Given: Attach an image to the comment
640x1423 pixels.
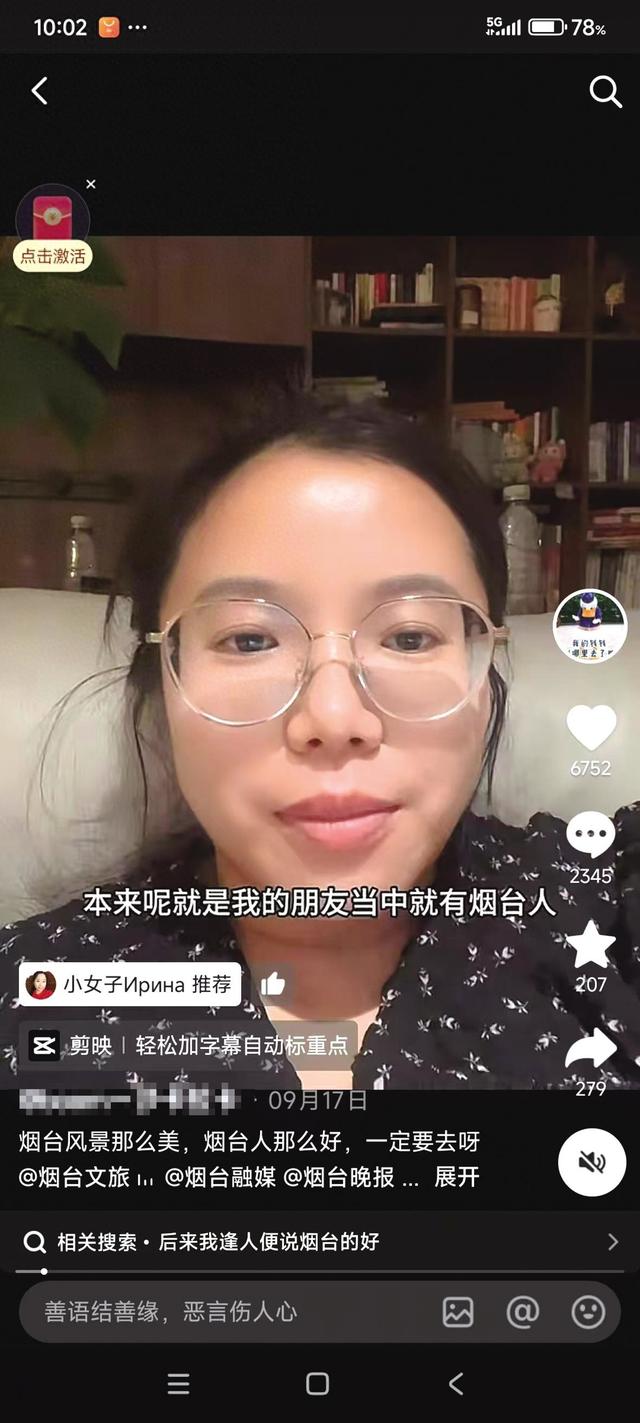Looking at the screenshot, I should click(x=458, y=1312).
